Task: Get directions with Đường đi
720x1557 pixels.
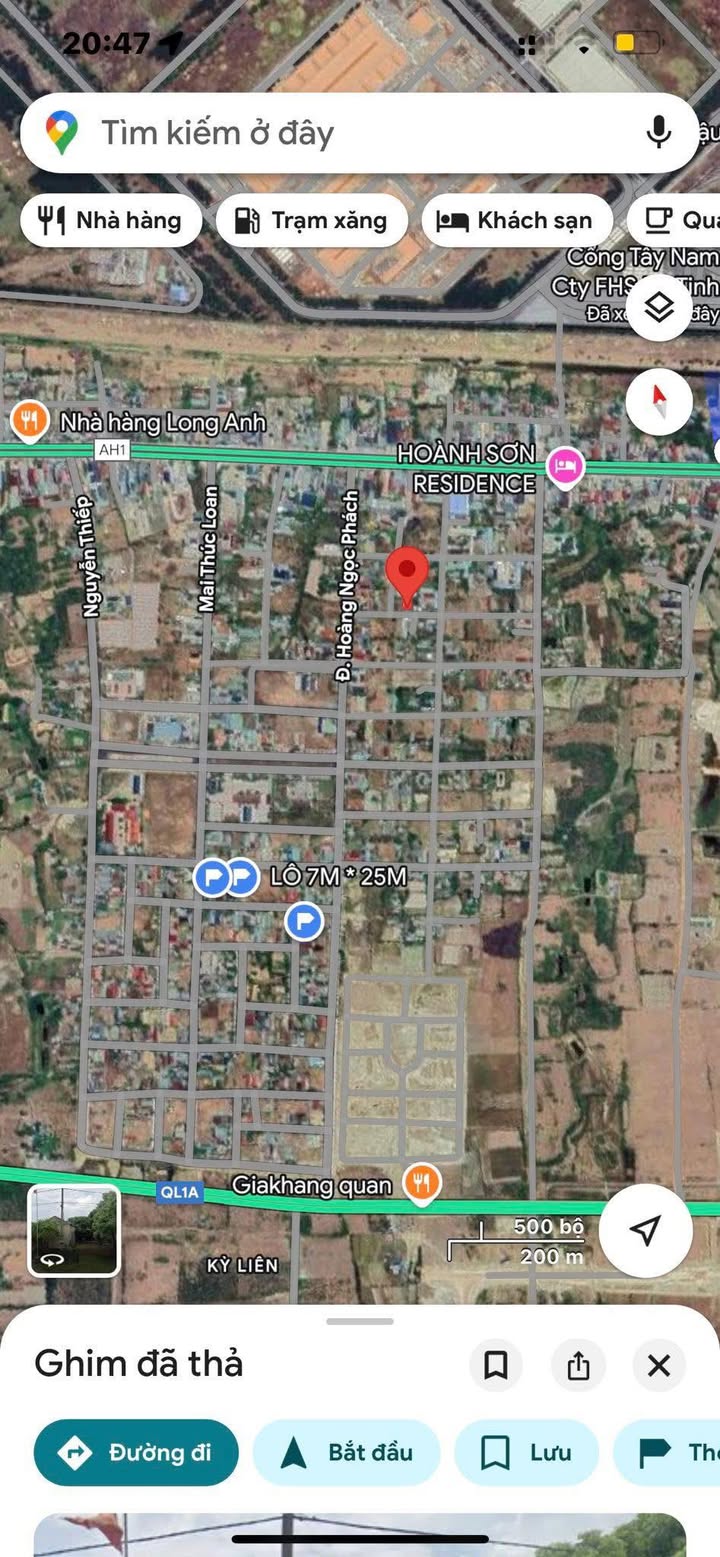Action: 136,1452
